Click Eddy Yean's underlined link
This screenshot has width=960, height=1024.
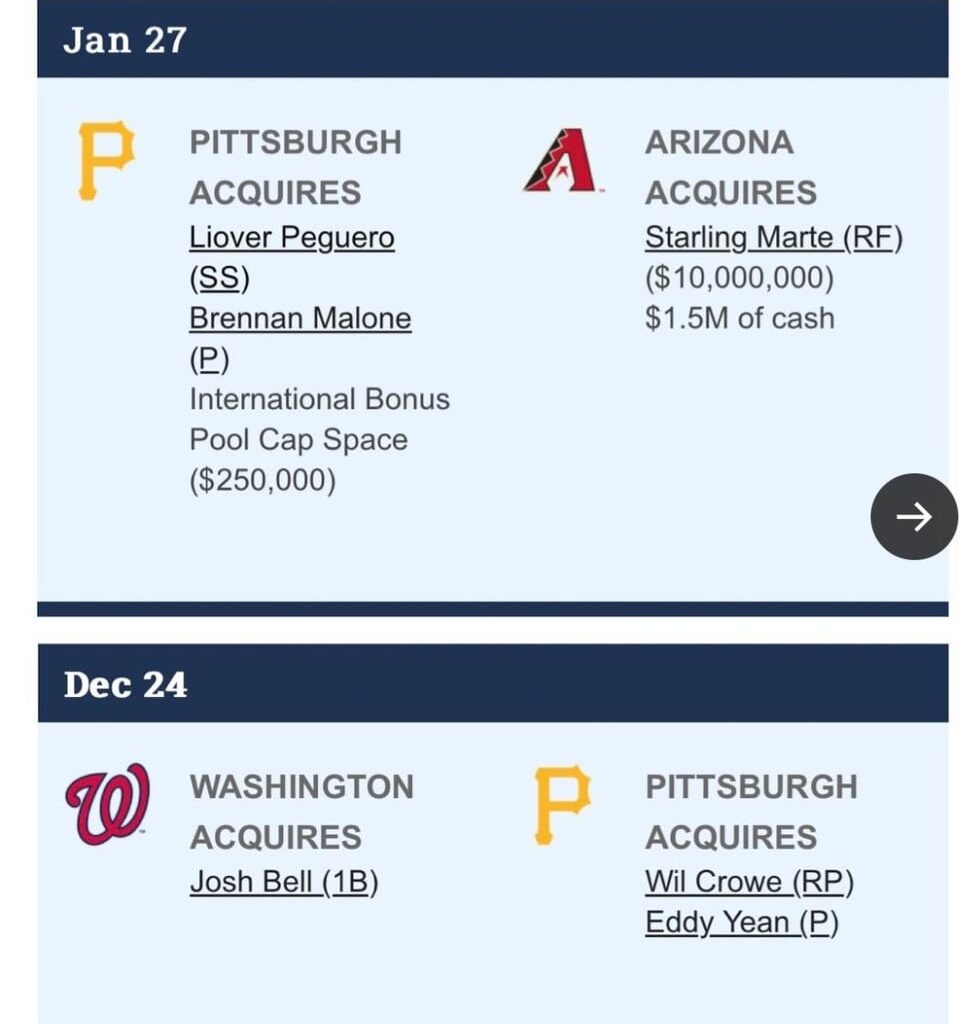click(744, 922)
